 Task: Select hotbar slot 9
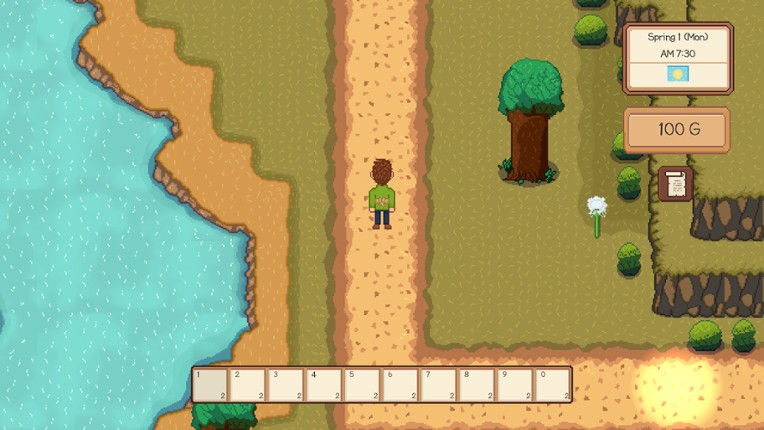tap(515, 385)
